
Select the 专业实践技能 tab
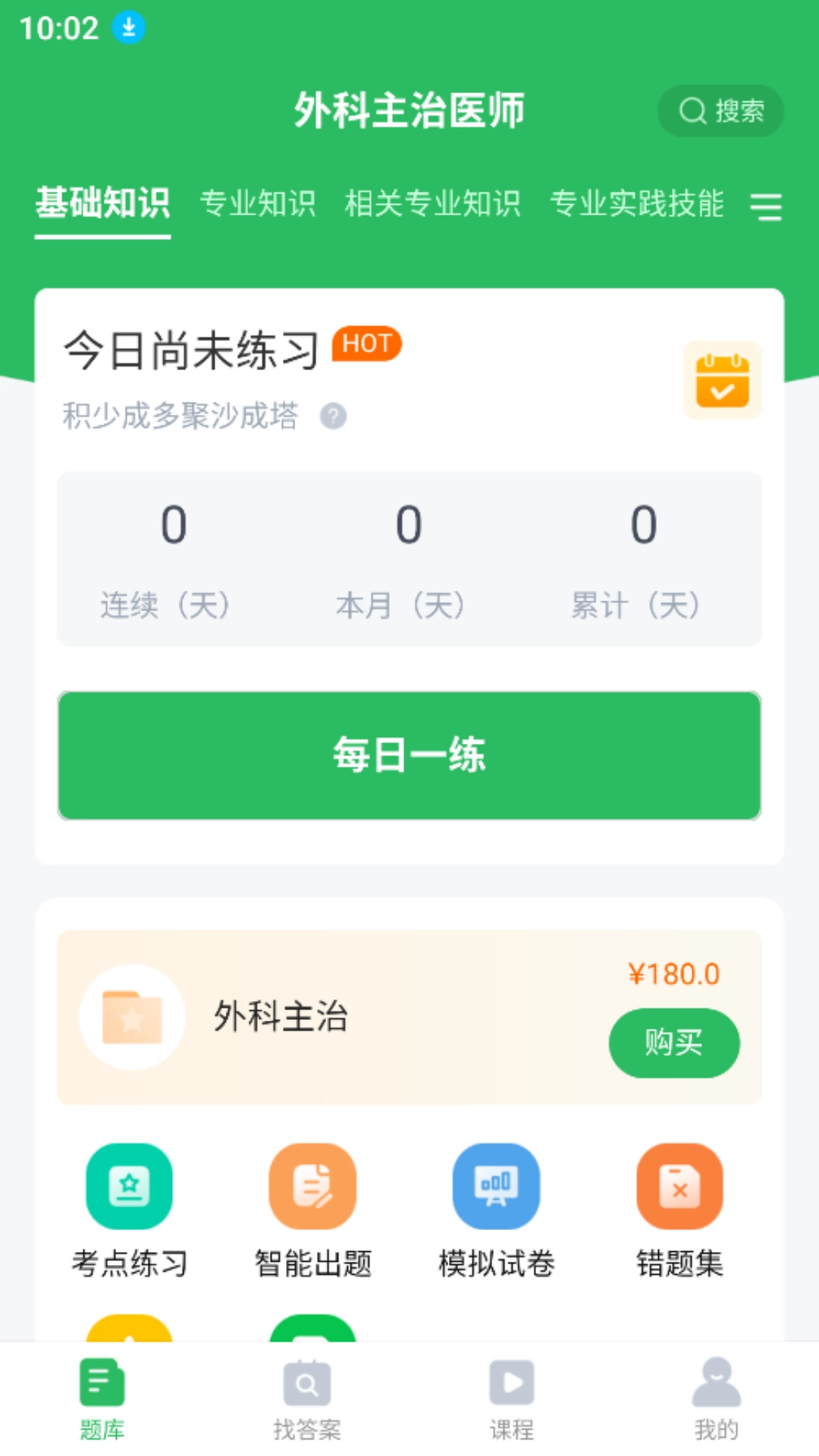coord(638,203)
